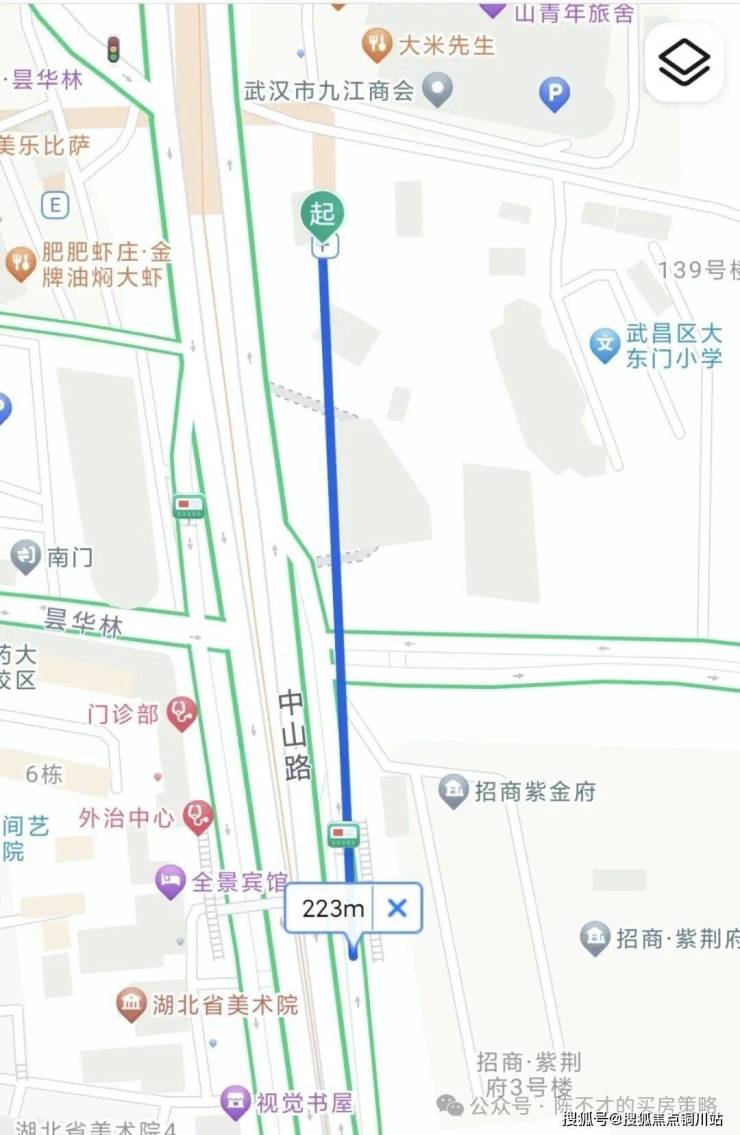Tap the green start point marker
The height and width of the screenshot is (1135, 740).
[322, 214]
